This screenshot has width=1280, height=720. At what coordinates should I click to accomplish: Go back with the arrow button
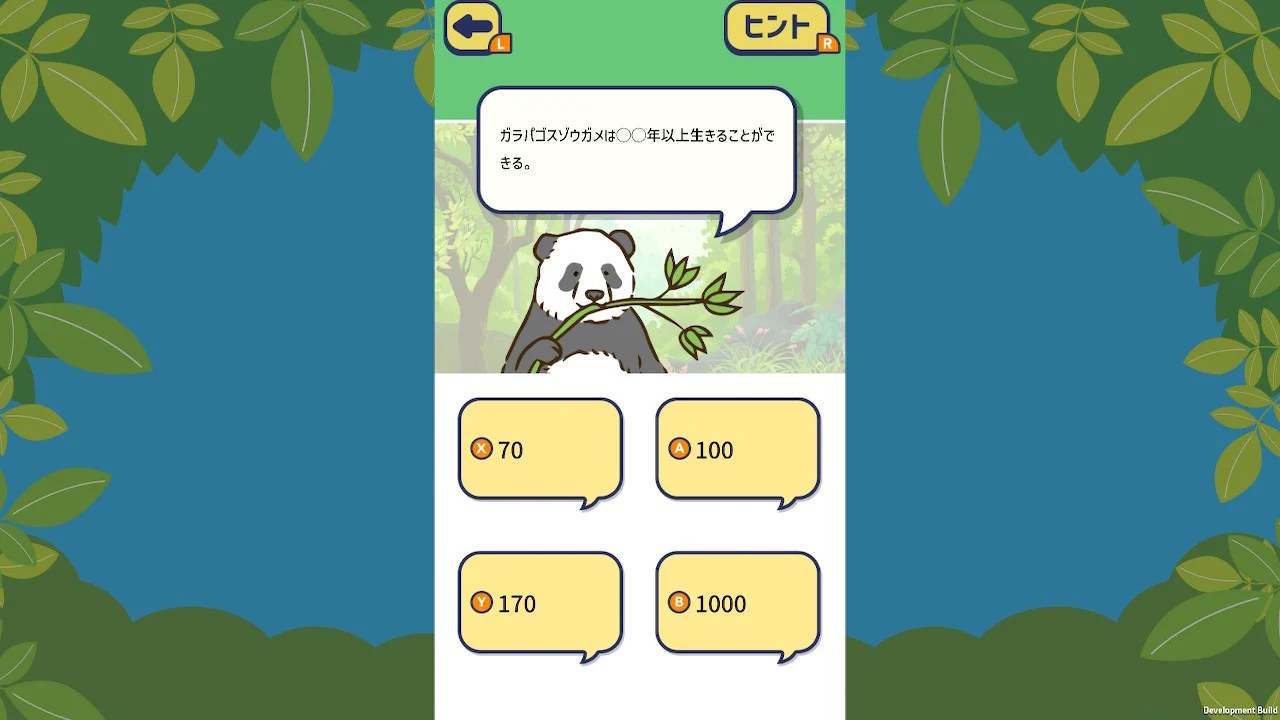[x=474, y=27]
